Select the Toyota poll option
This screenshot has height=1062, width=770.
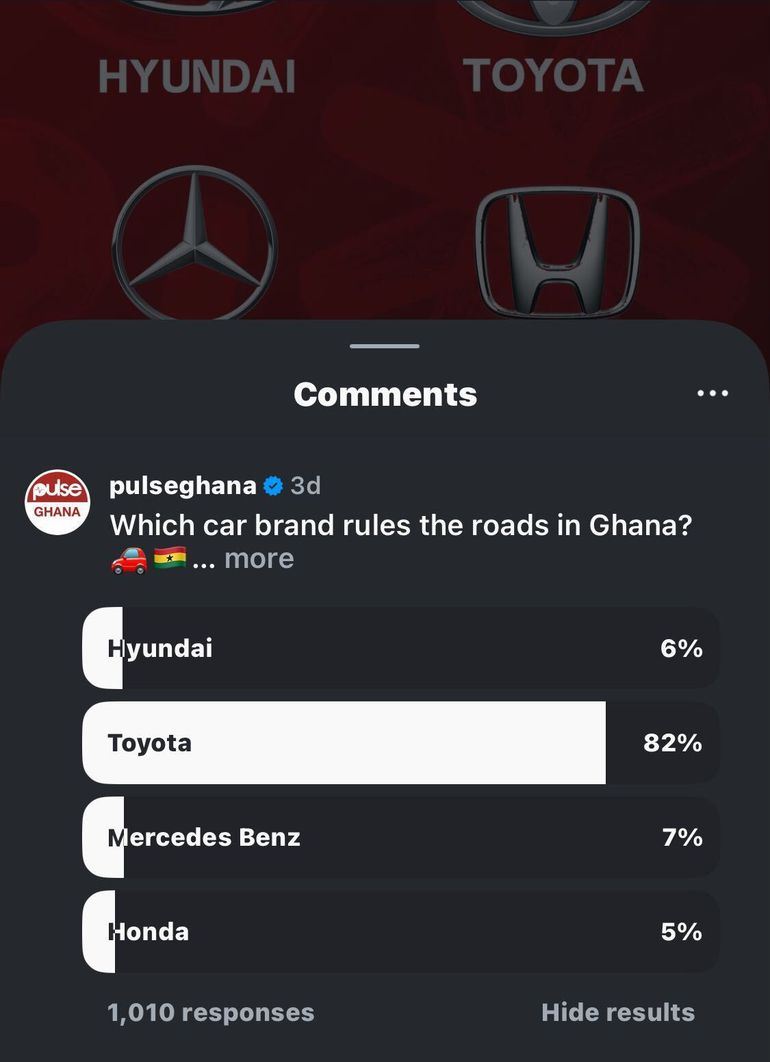(x=400, y=743)
